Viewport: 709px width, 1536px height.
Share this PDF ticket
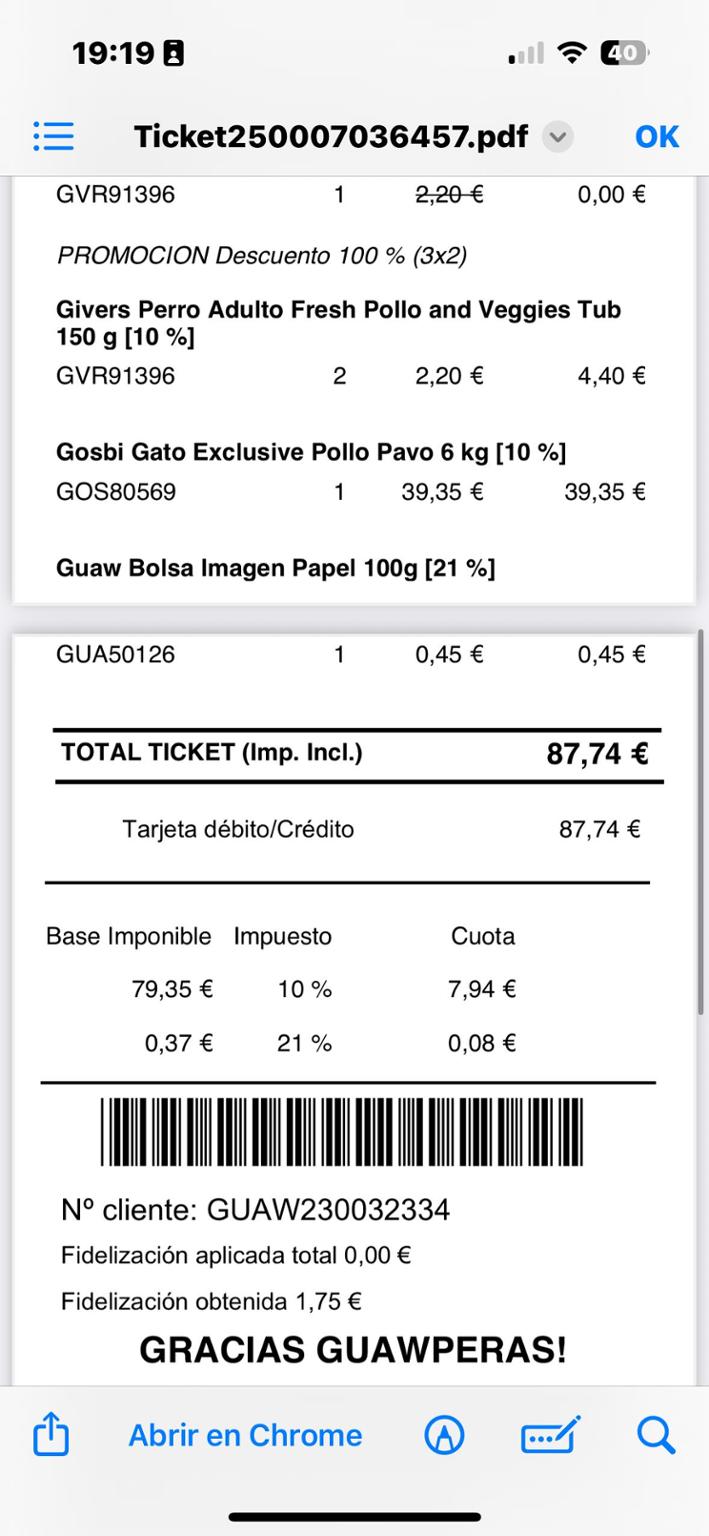click(x=51, y=1436)
